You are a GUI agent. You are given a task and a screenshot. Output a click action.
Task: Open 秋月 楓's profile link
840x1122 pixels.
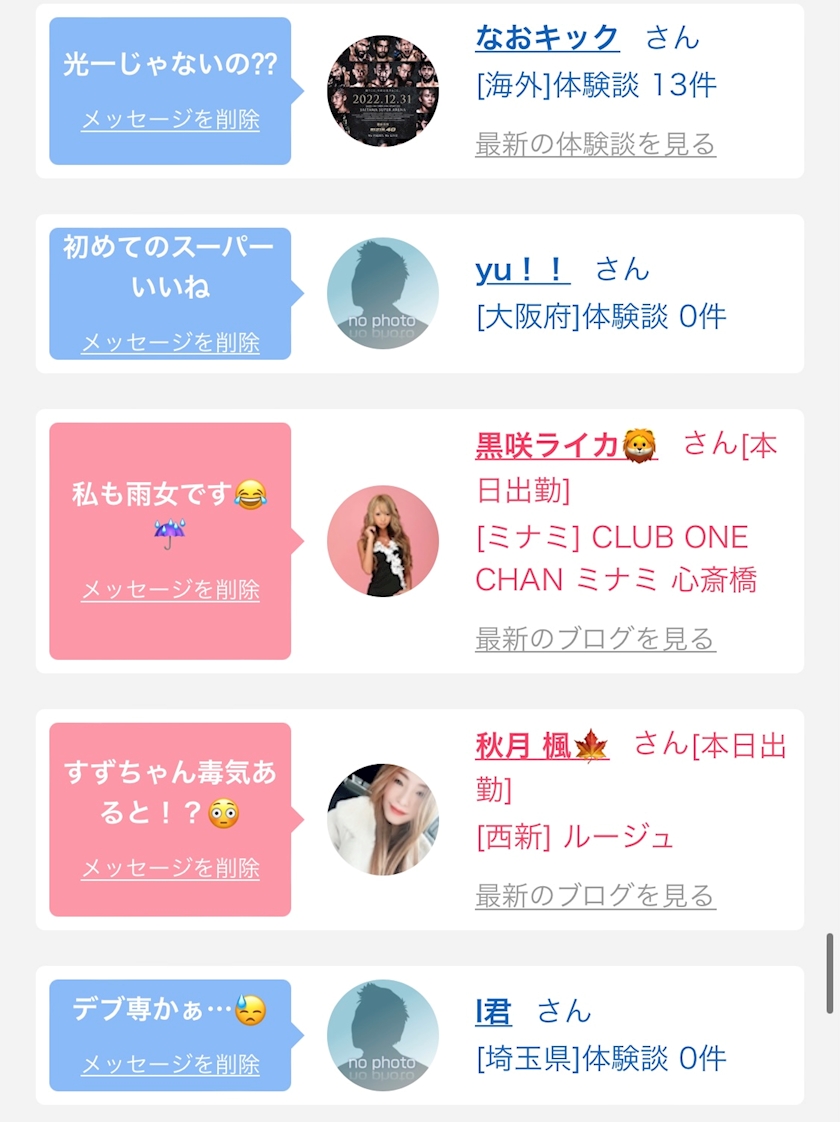pos(542,746)
